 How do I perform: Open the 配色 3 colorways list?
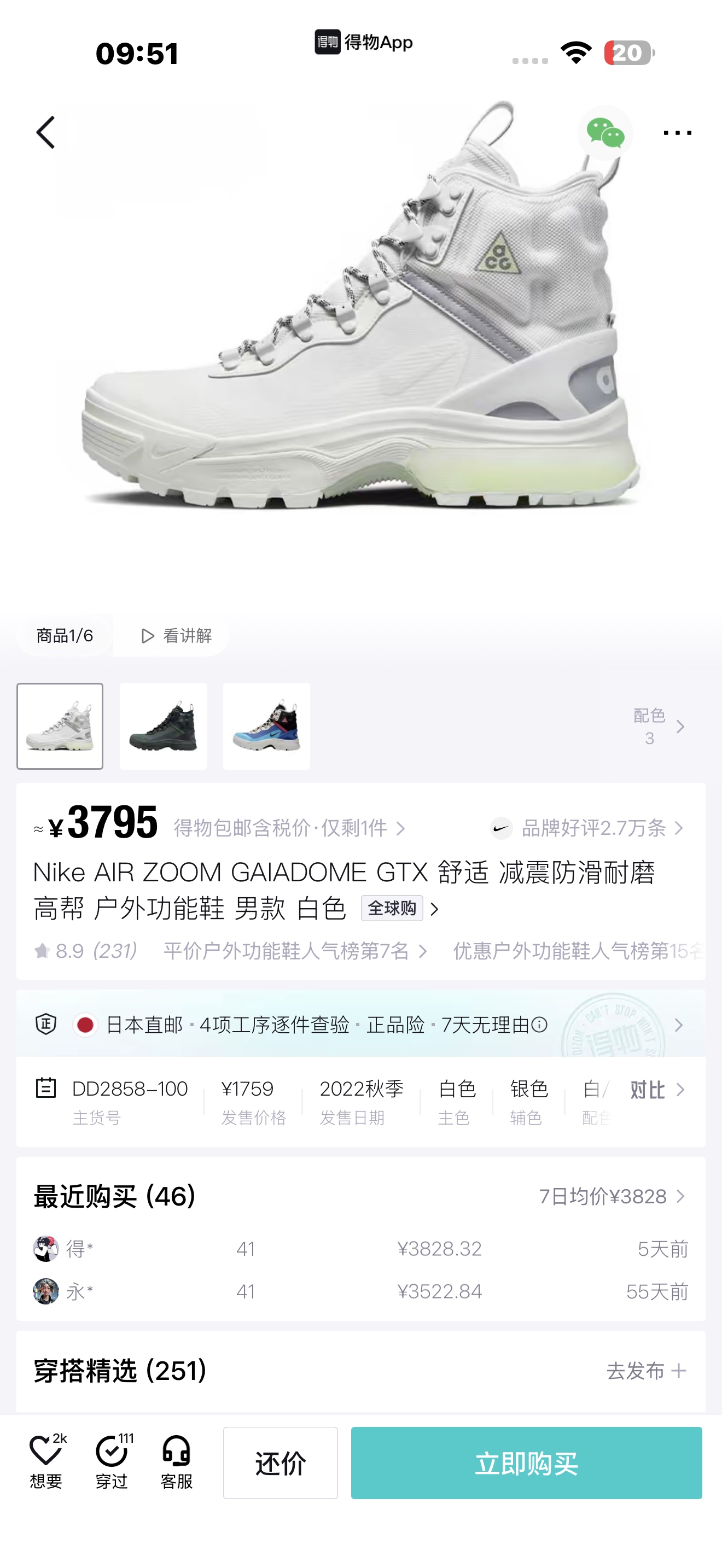coord(659,726)
